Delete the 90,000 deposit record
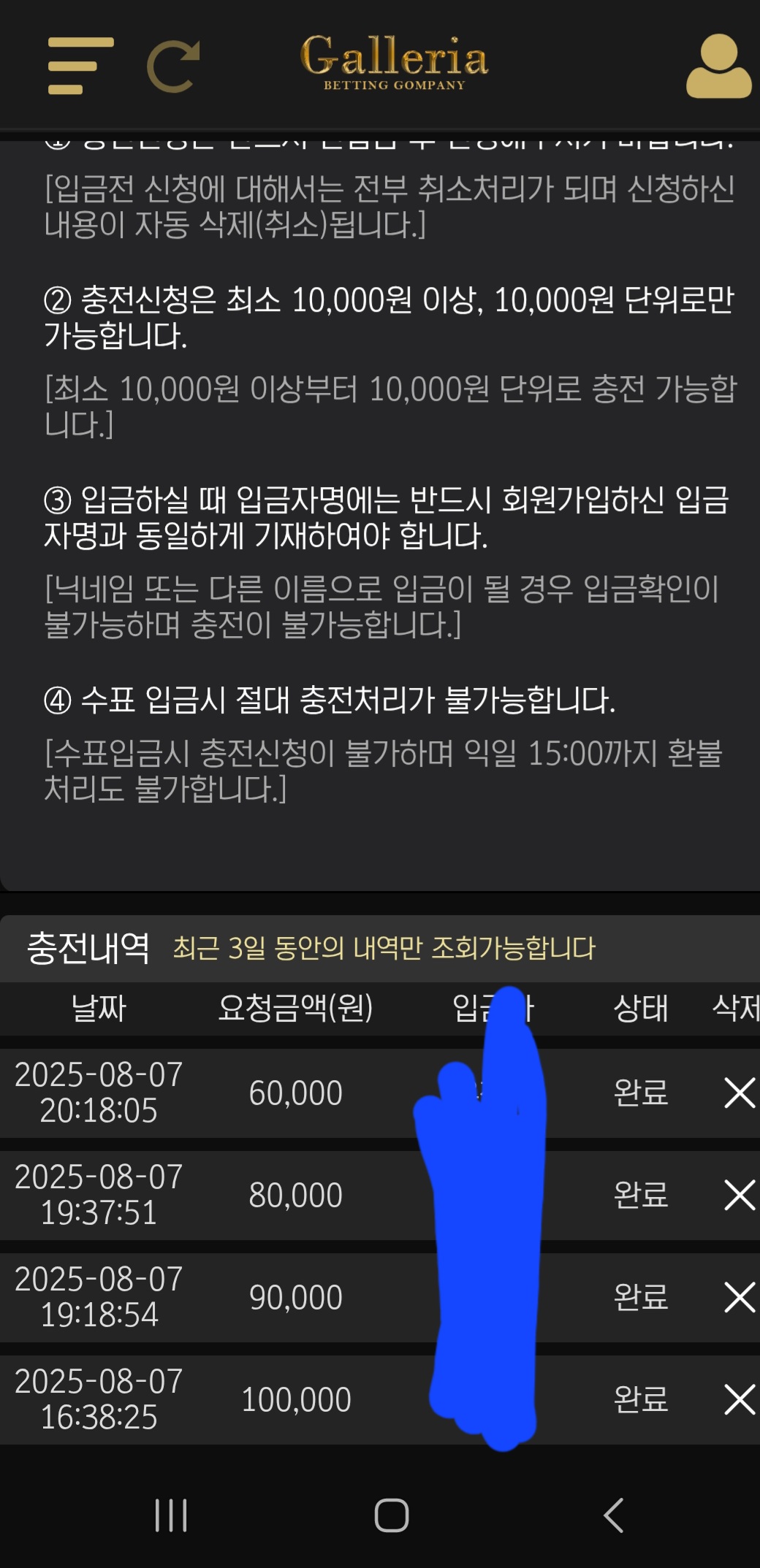This screenshot has width=760, height=1568. [x=740, y=1298]
